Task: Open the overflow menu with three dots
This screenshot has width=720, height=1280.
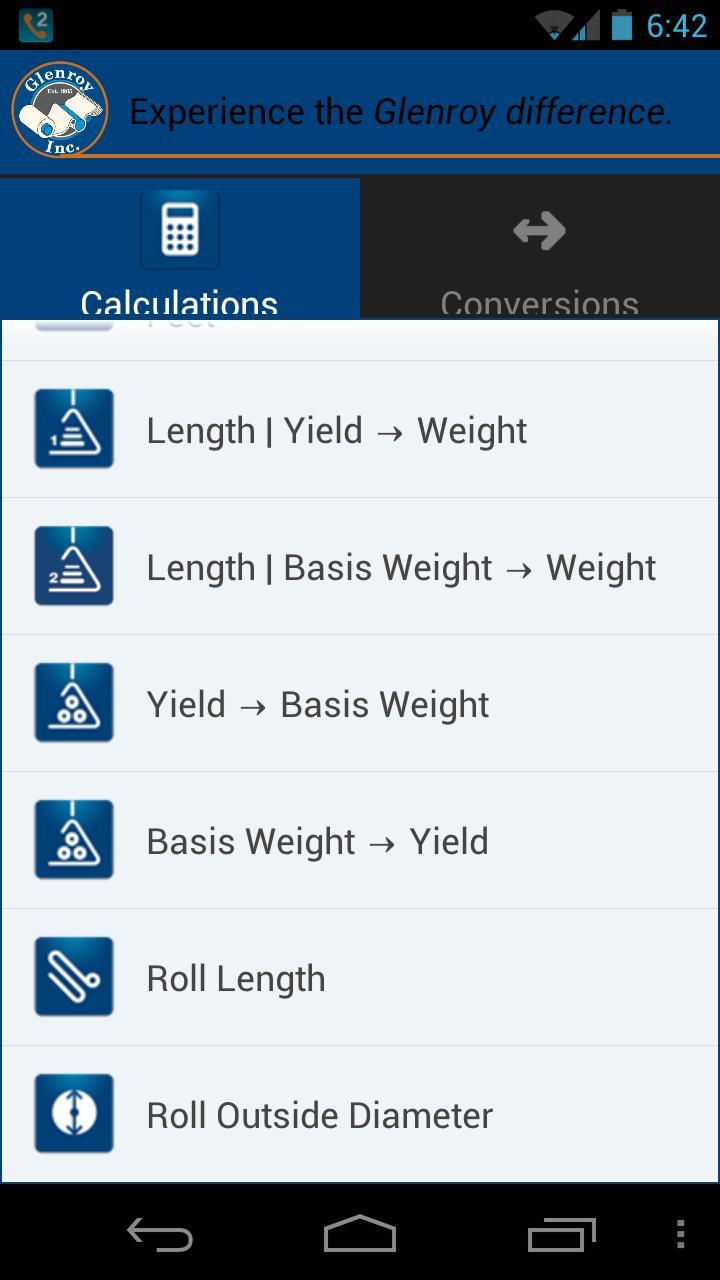Action: click(681, 1234)
